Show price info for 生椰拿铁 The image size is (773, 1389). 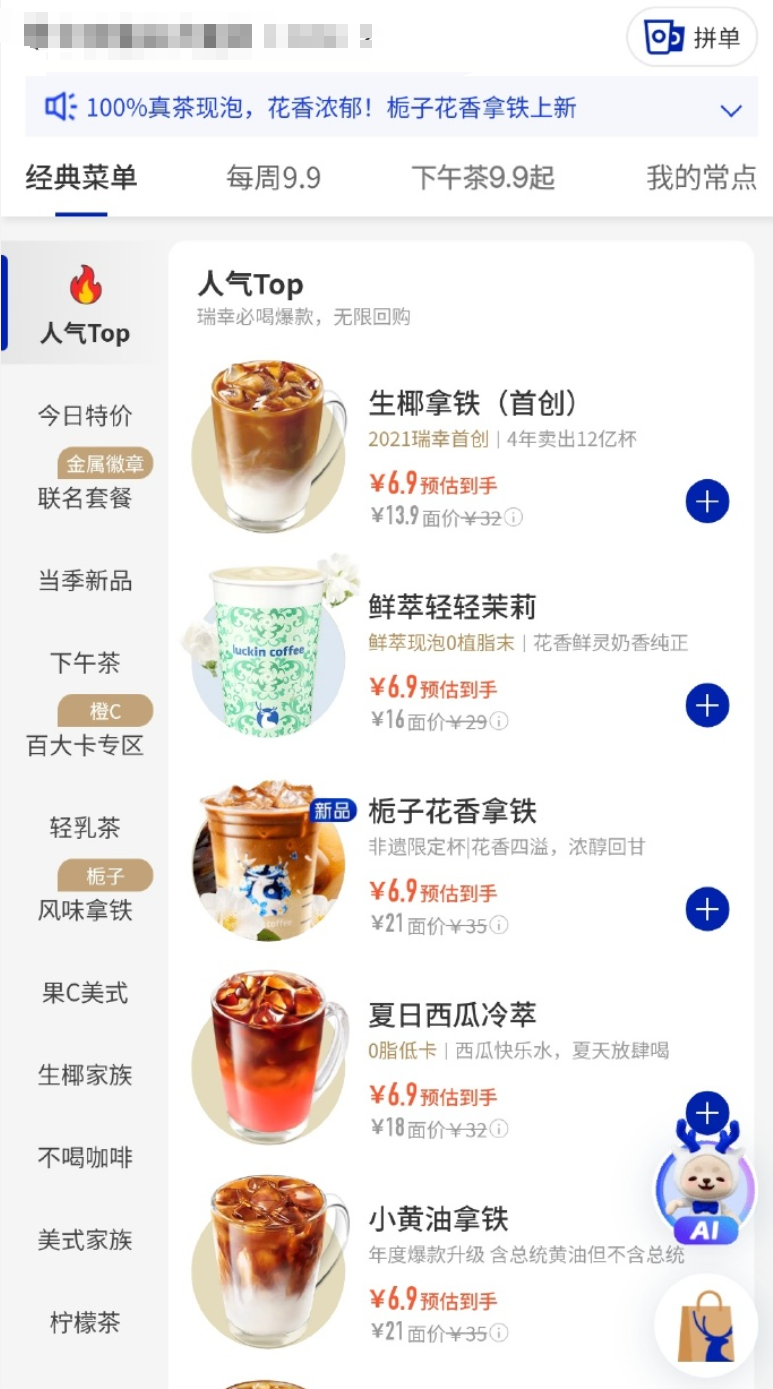(x=513, y=518)
